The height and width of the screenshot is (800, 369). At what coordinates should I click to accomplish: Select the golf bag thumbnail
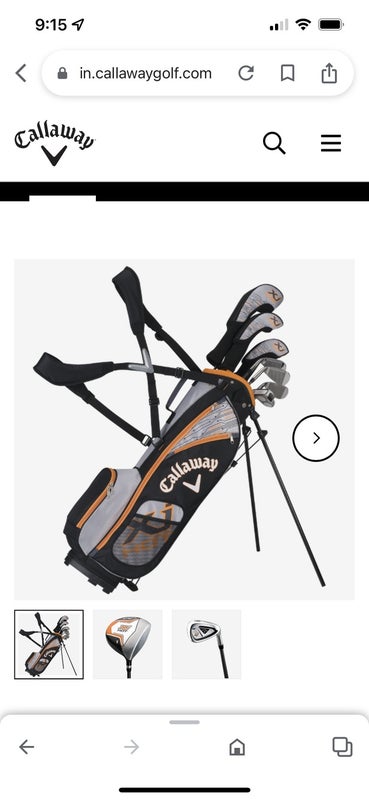point(49,644)
